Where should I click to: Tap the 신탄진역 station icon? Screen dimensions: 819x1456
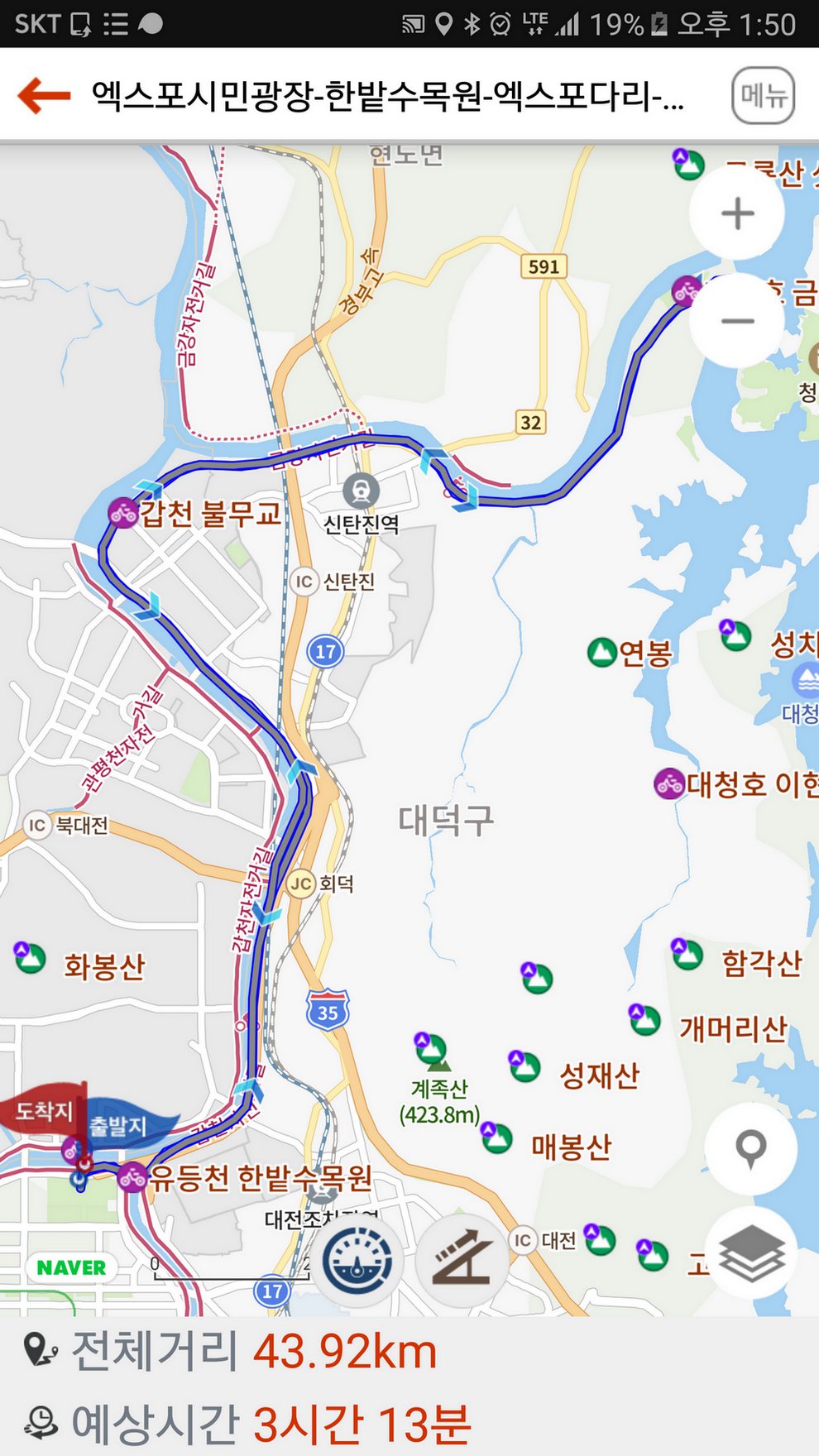click(361, 491)
